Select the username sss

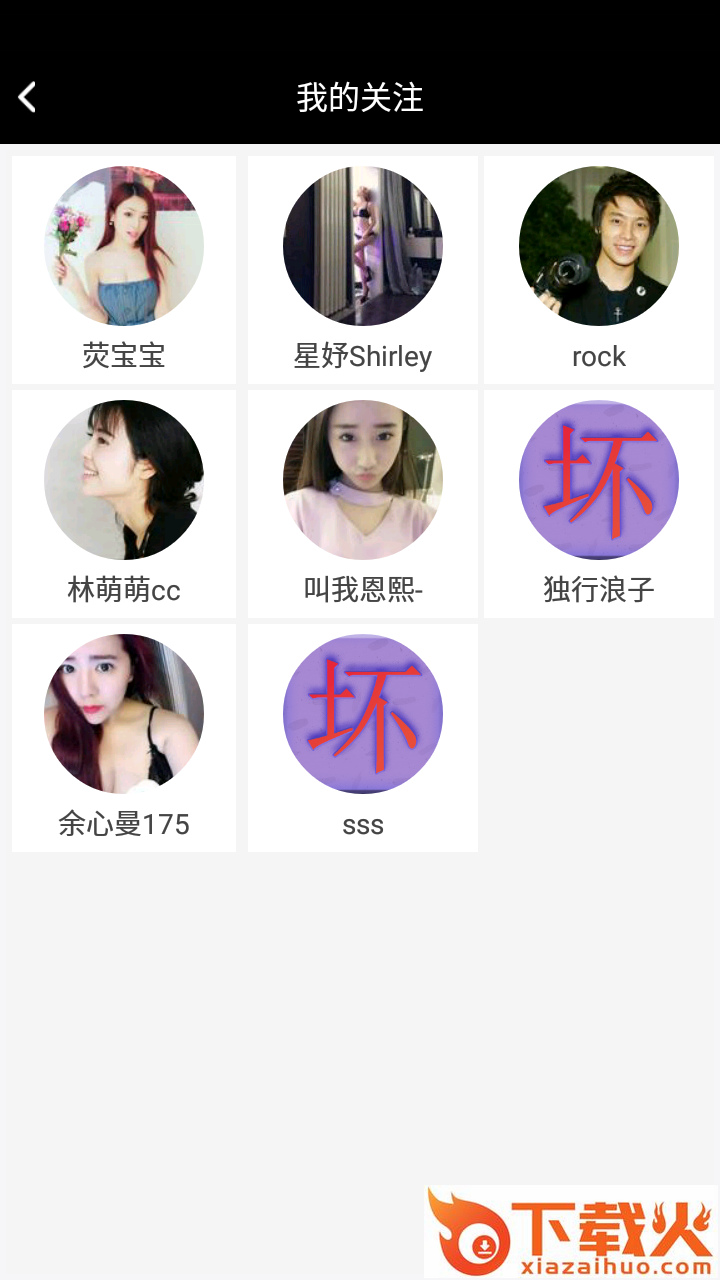pyautogui.click(x=362, y=824)
